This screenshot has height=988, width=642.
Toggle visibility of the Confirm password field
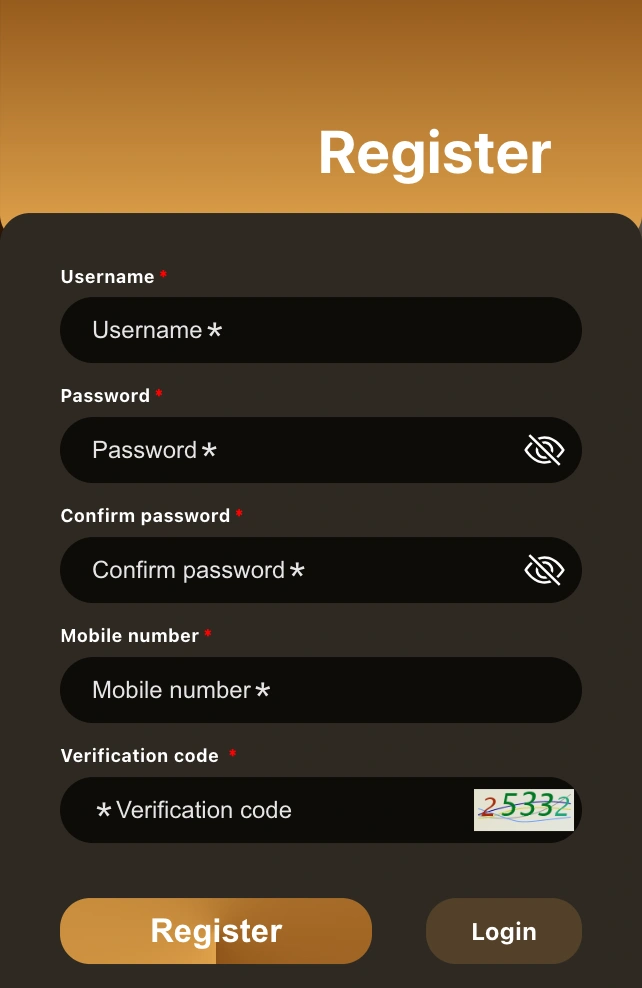[x=544, y=570]
